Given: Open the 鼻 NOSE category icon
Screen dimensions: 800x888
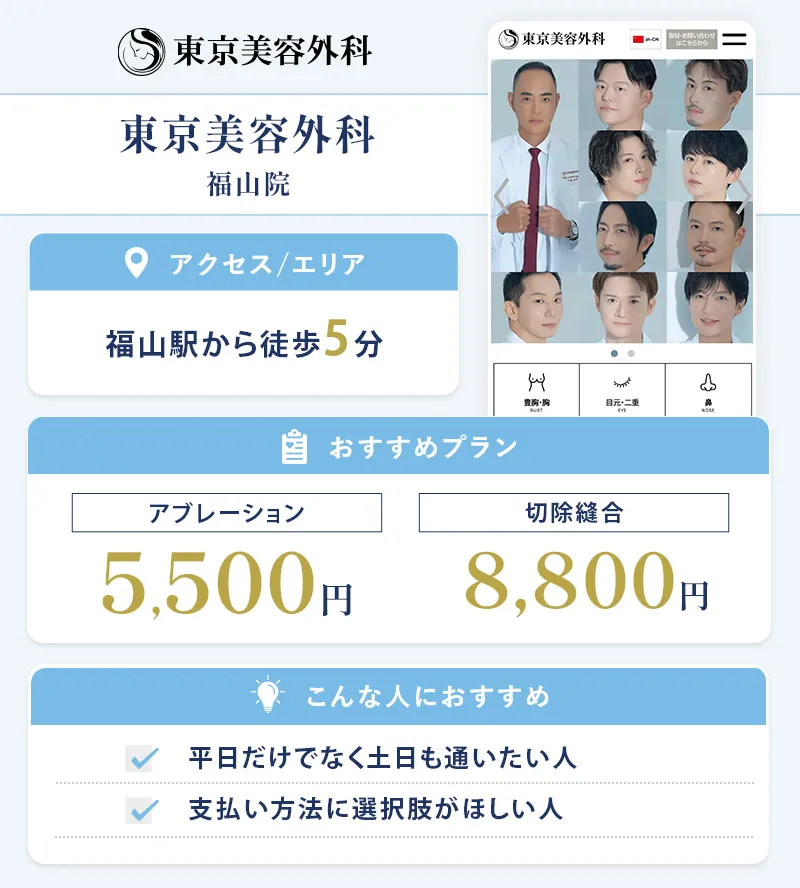Looking at the screenshot, I should coord(708,385).
